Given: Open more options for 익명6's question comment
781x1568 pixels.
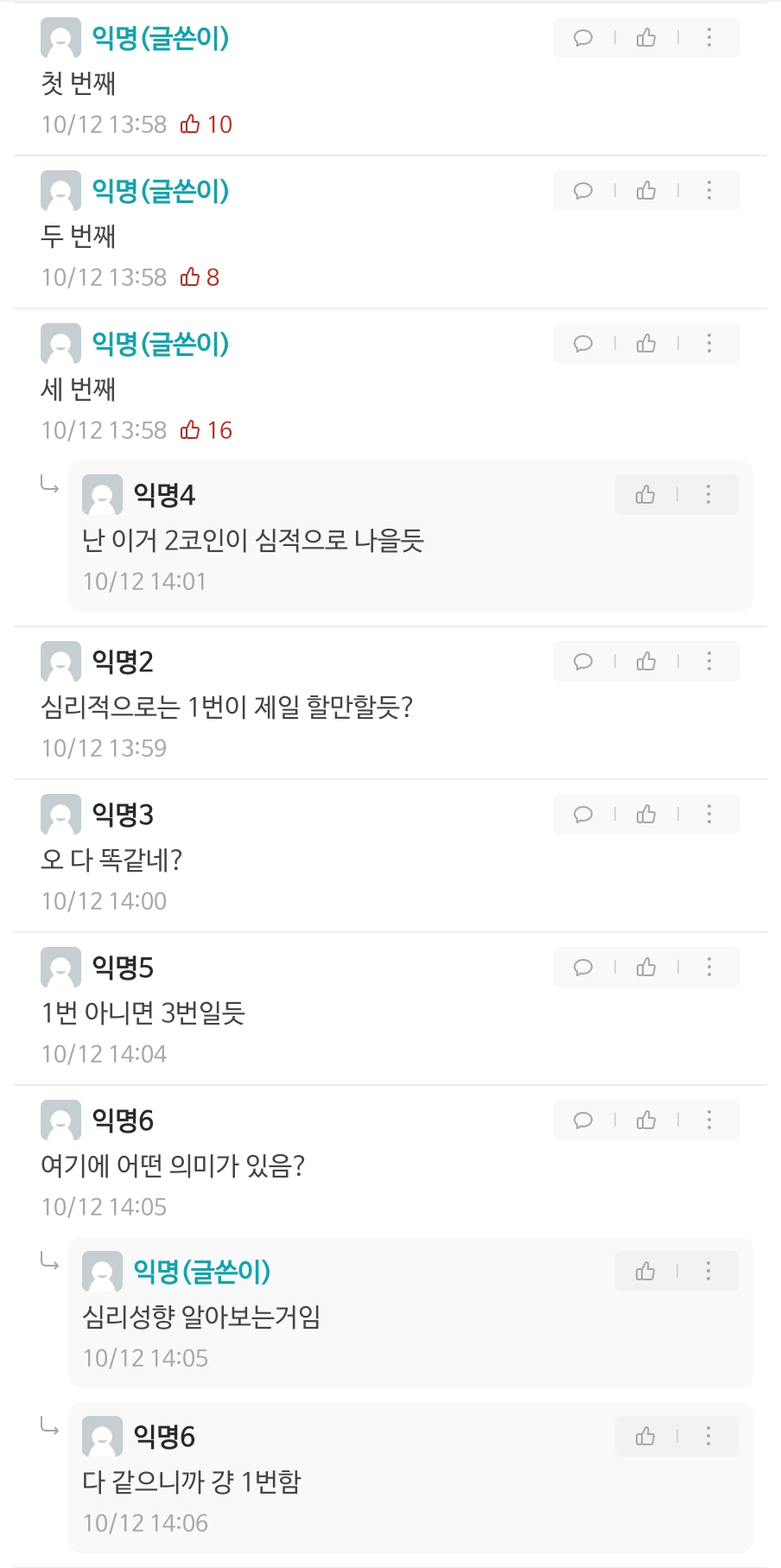Looking at the screenshot, I should point(709,1120).
